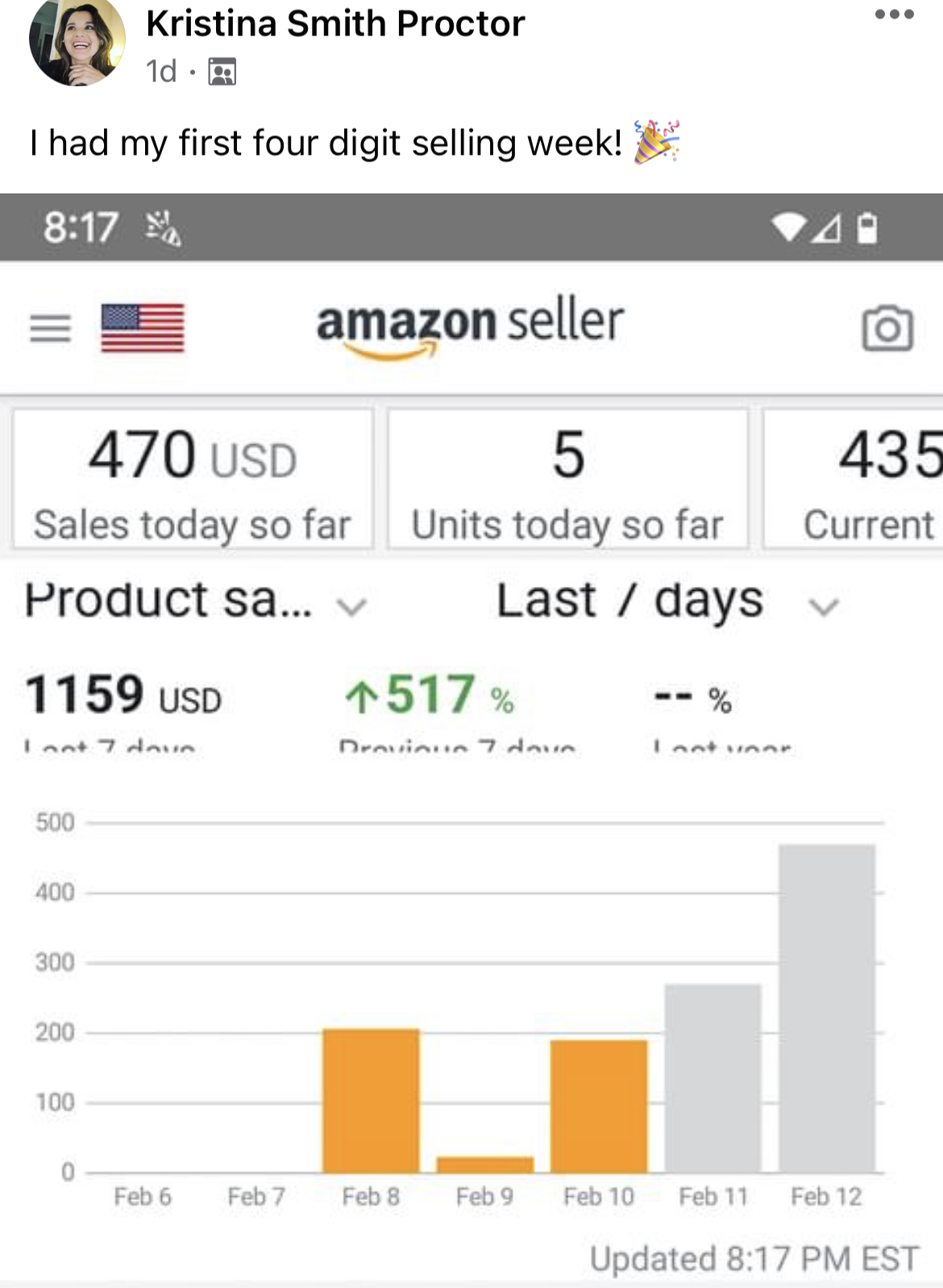Image resolution: width=943 pixels, height=1288 pixels.
Task: Click the friends audience privacy icon
Action: 221,75
